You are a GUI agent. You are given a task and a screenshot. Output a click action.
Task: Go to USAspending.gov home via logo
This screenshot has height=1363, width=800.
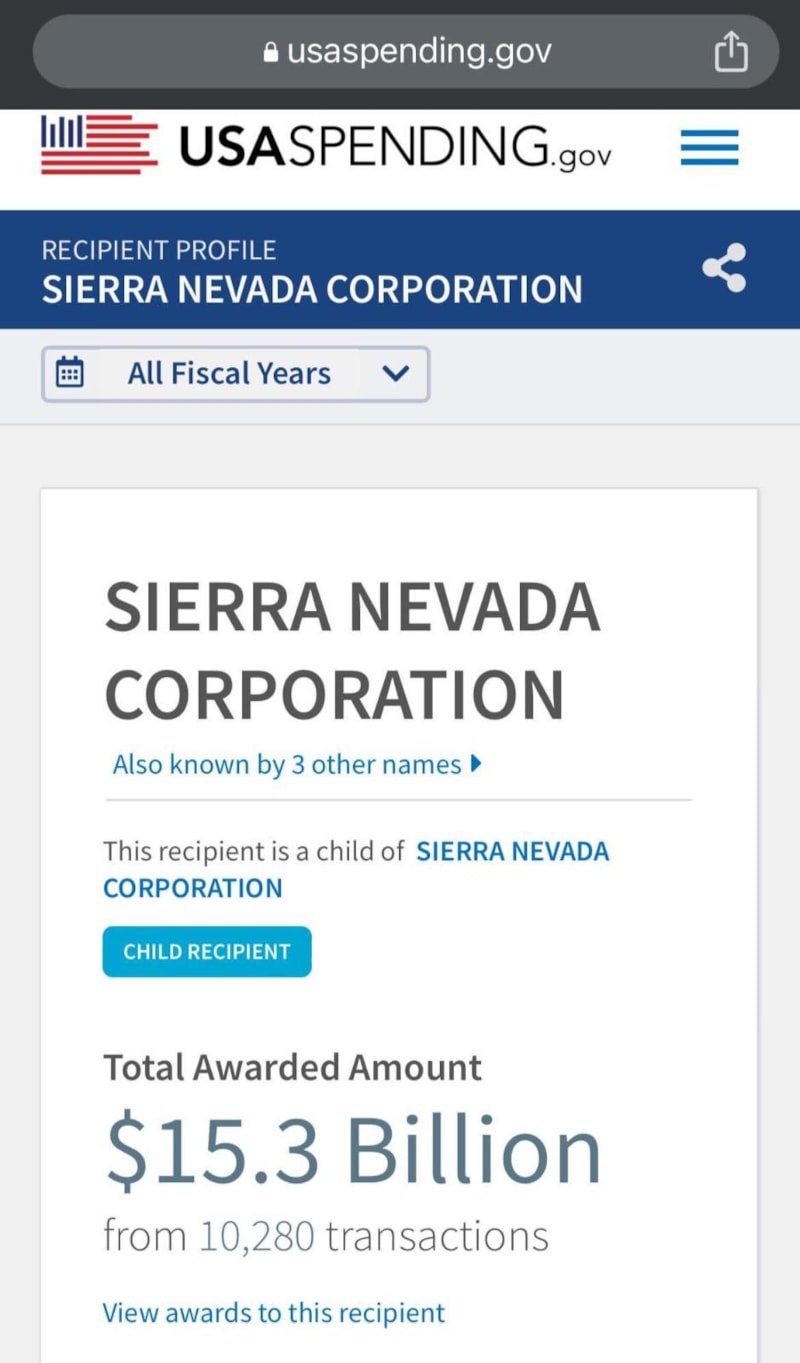coord(326,147)
